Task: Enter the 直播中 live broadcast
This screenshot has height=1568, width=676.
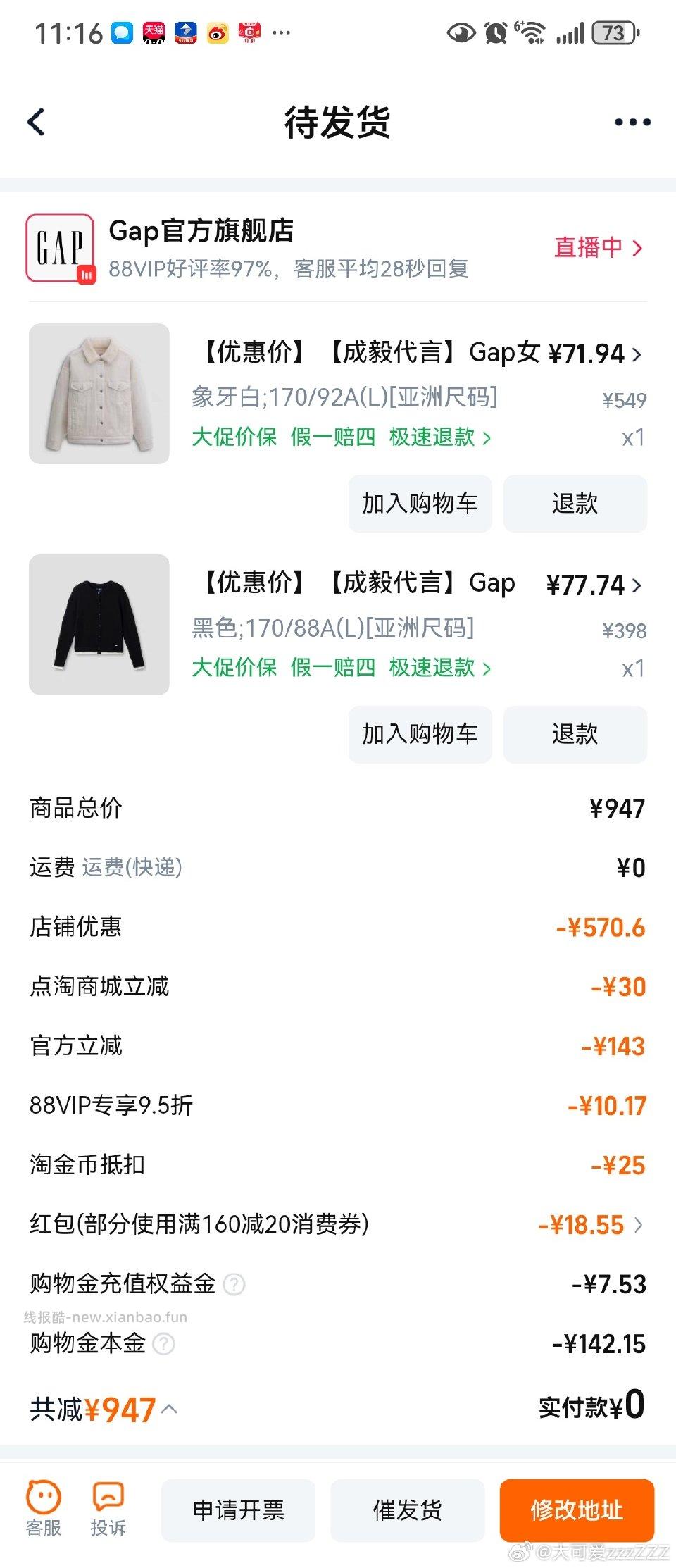Action: tap(595, 249)
